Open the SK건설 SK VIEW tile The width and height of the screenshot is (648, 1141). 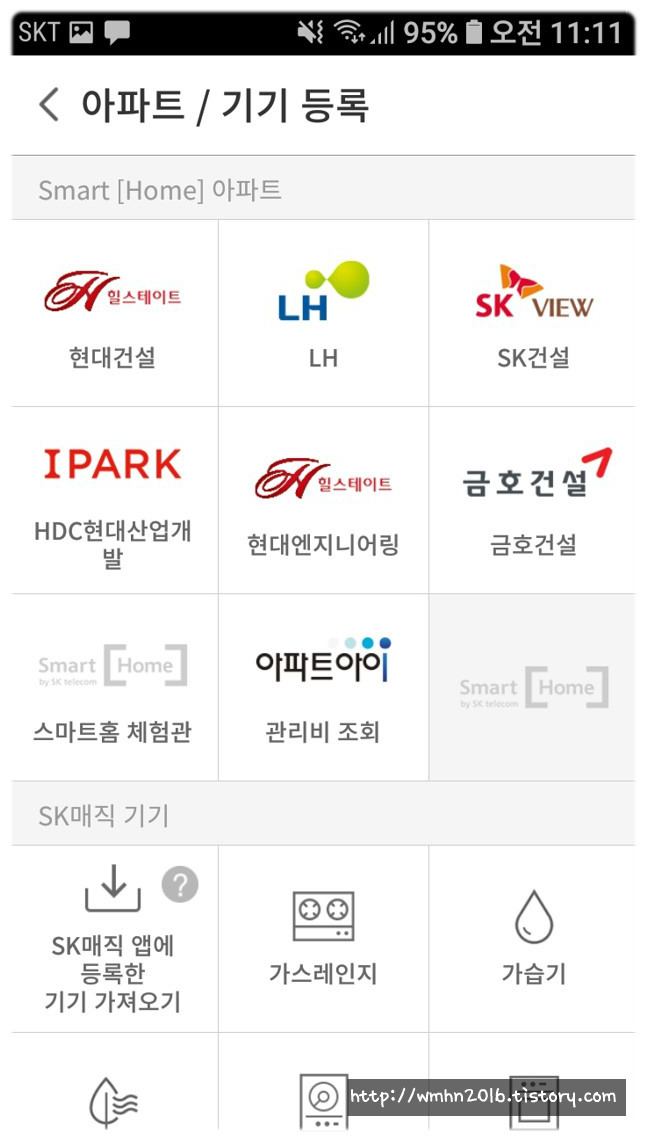tap(532, 313)
